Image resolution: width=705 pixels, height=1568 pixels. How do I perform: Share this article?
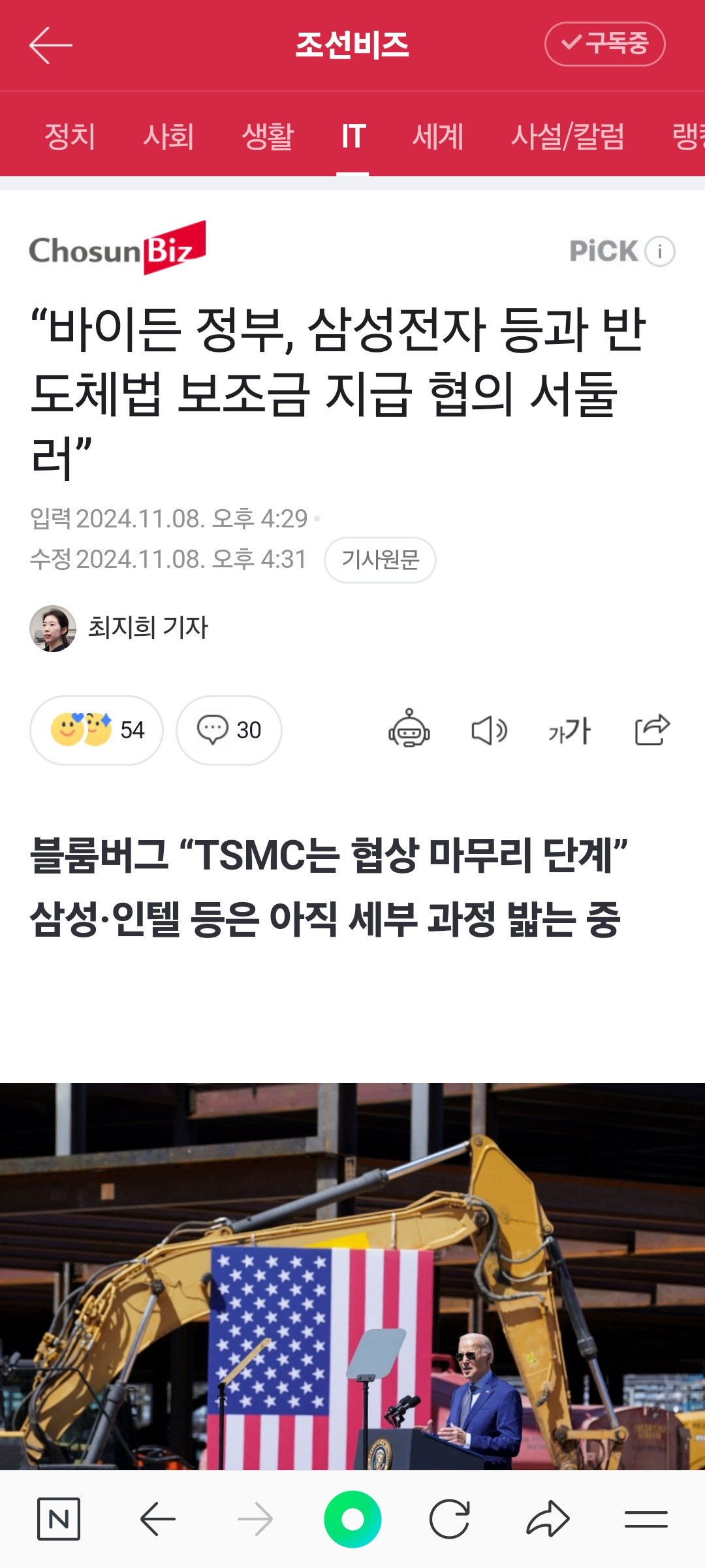[652, 729]
